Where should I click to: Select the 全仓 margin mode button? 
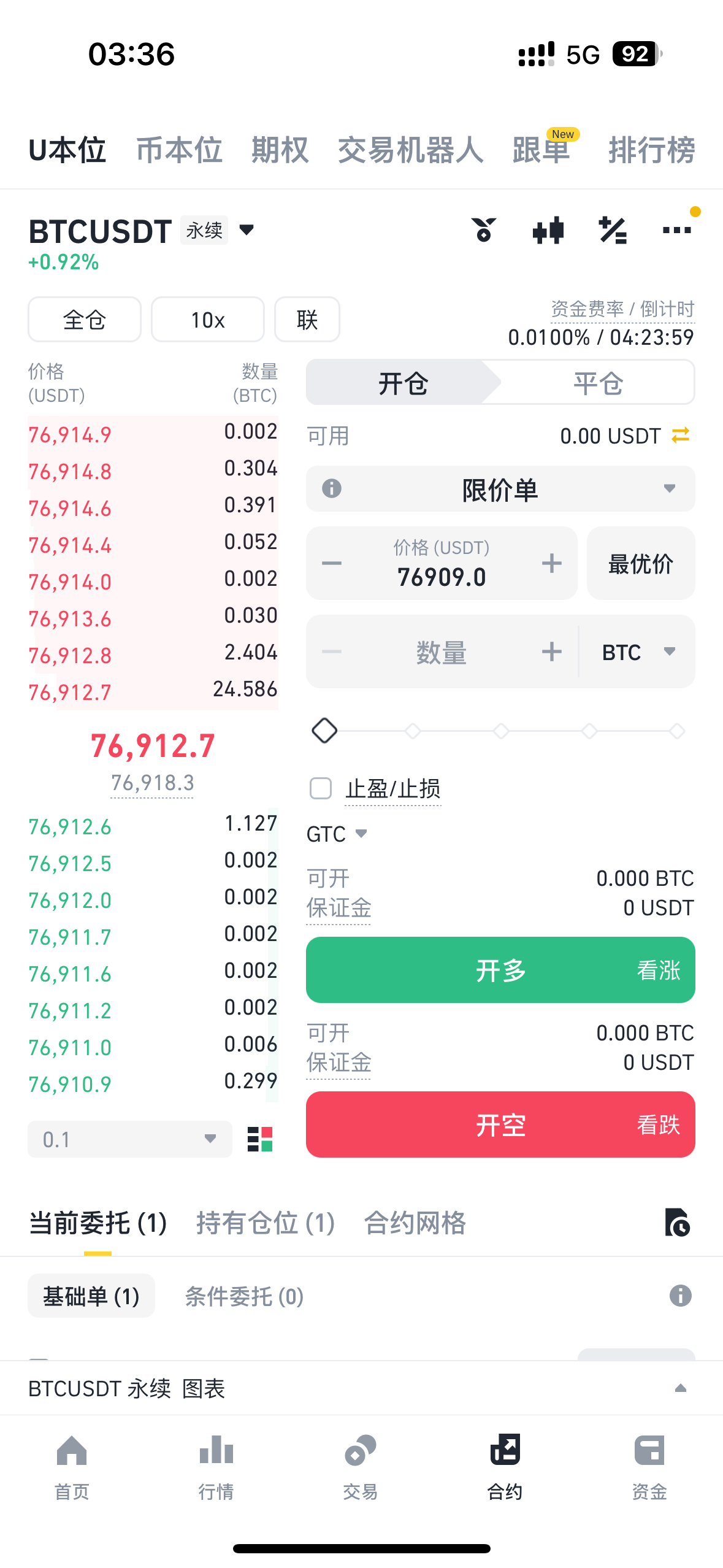85,320
